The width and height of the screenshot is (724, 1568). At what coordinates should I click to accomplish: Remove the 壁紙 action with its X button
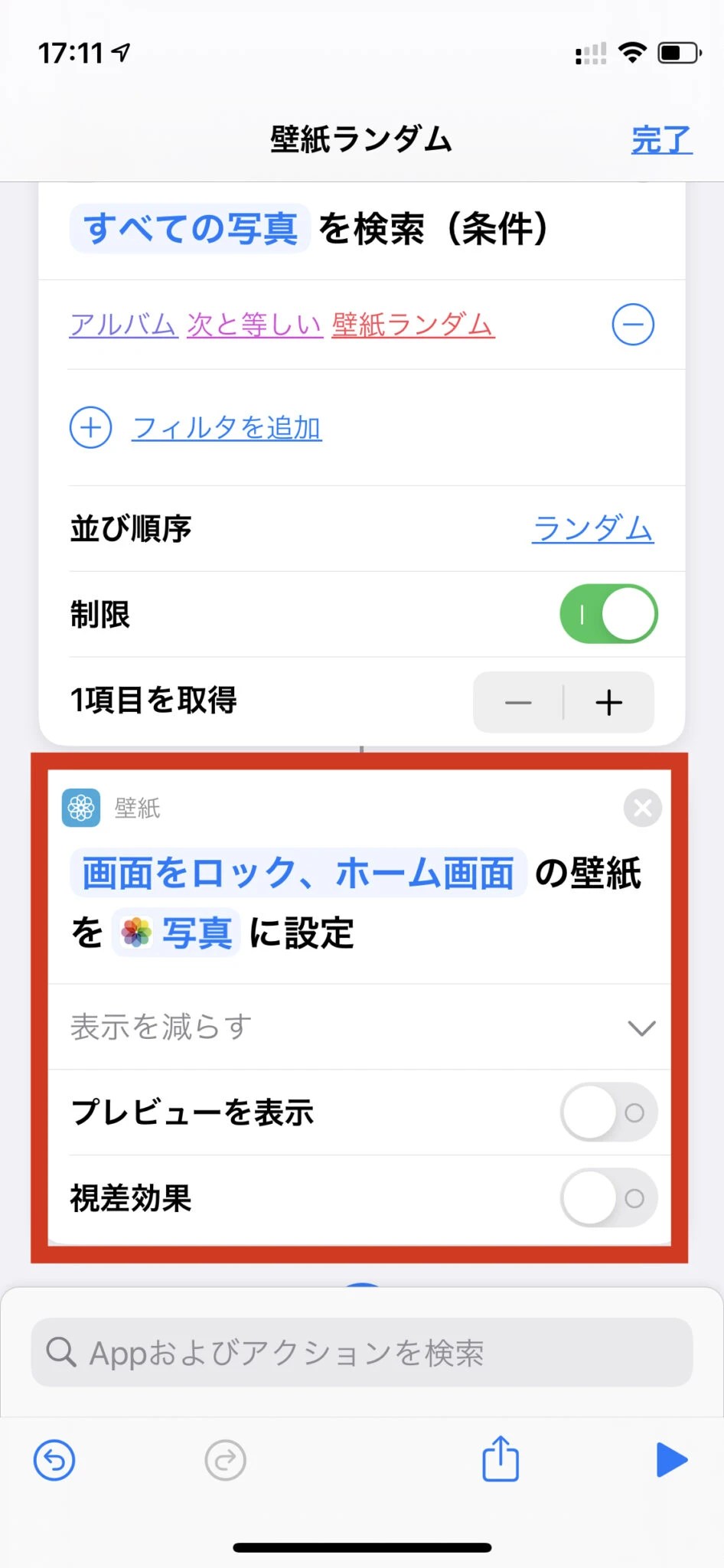tap(642, 808)
